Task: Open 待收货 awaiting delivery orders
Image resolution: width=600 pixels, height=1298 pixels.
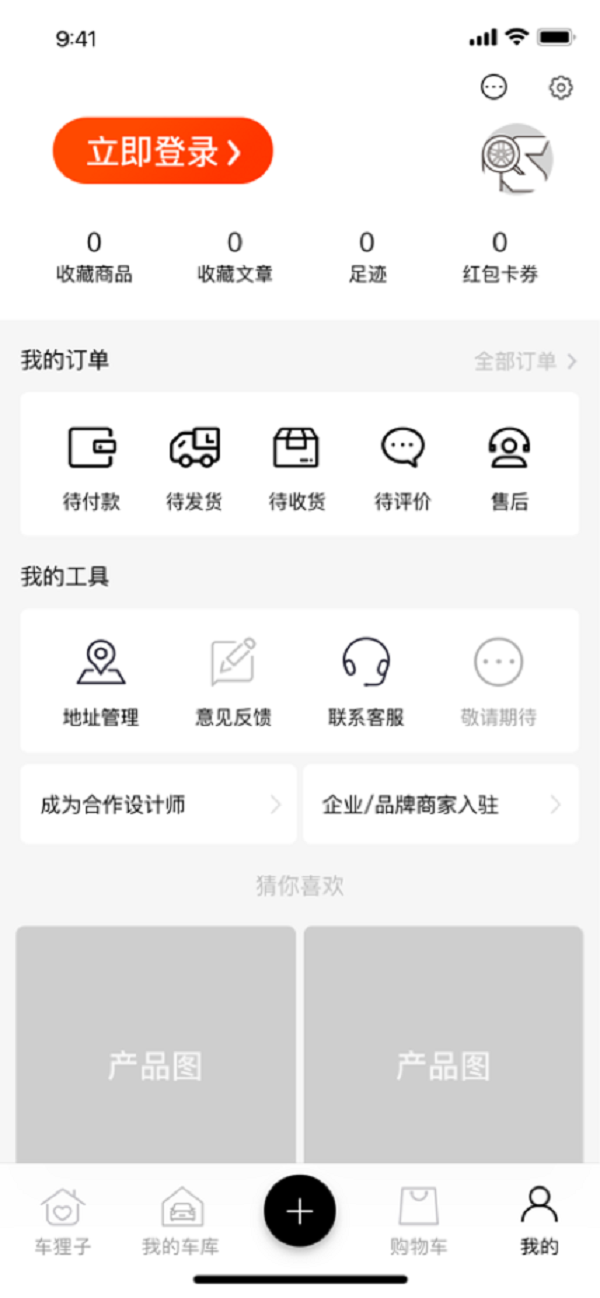Action: tap(297, 464)
